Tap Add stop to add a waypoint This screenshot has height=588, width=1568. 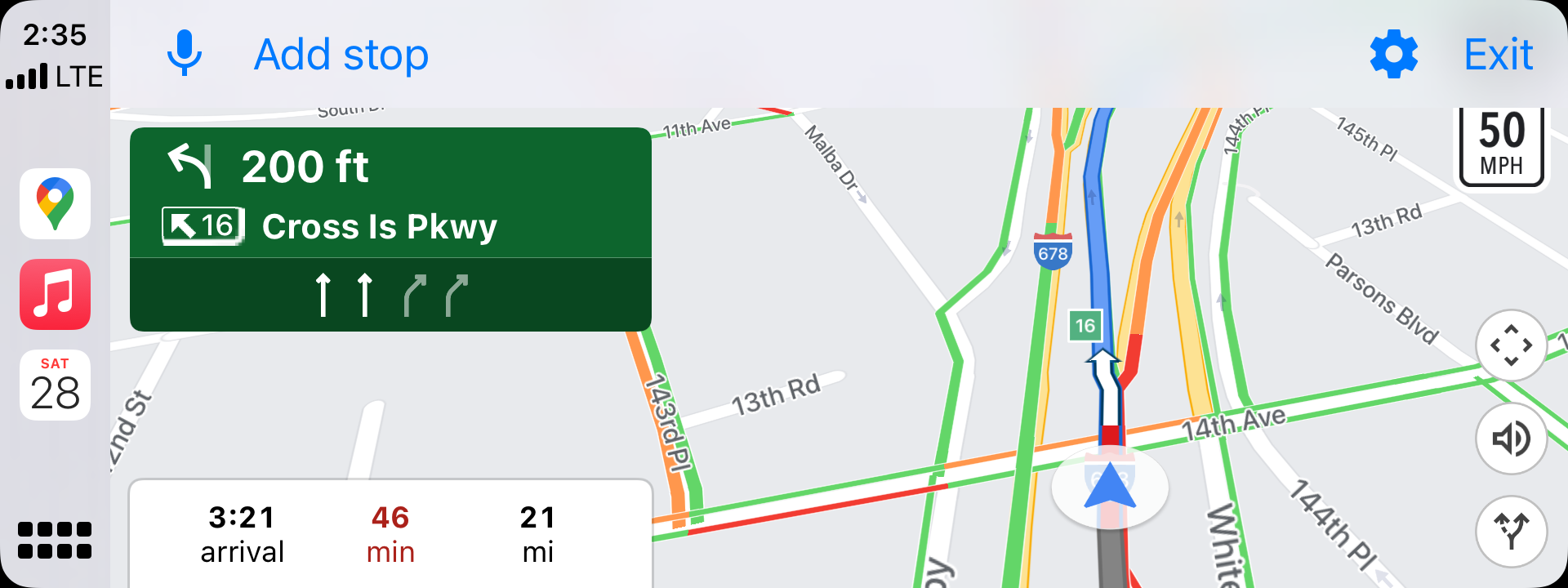pyautogui.click(x=341, y=55)
